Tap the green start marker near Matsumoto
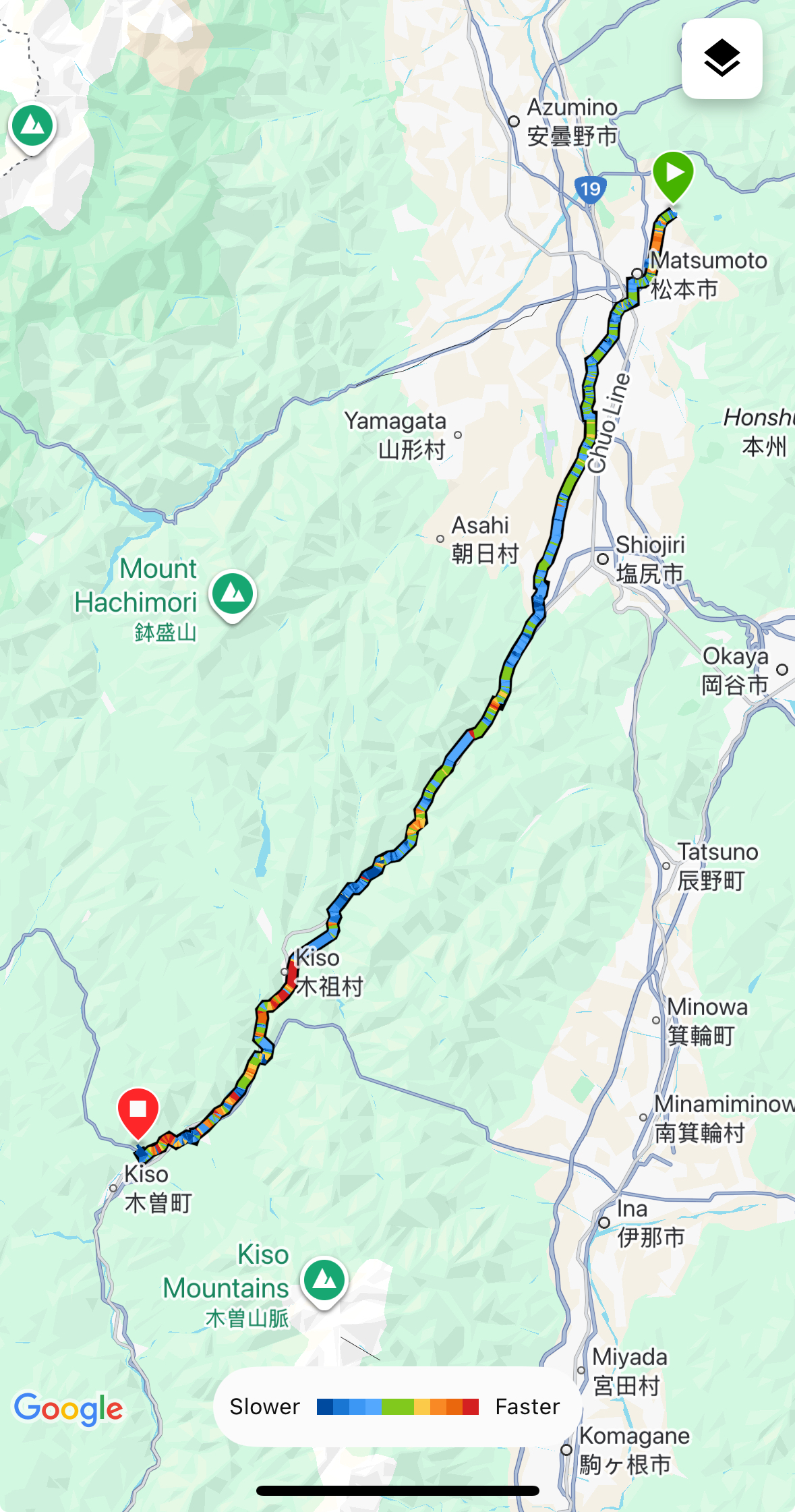 pos(673,174)
